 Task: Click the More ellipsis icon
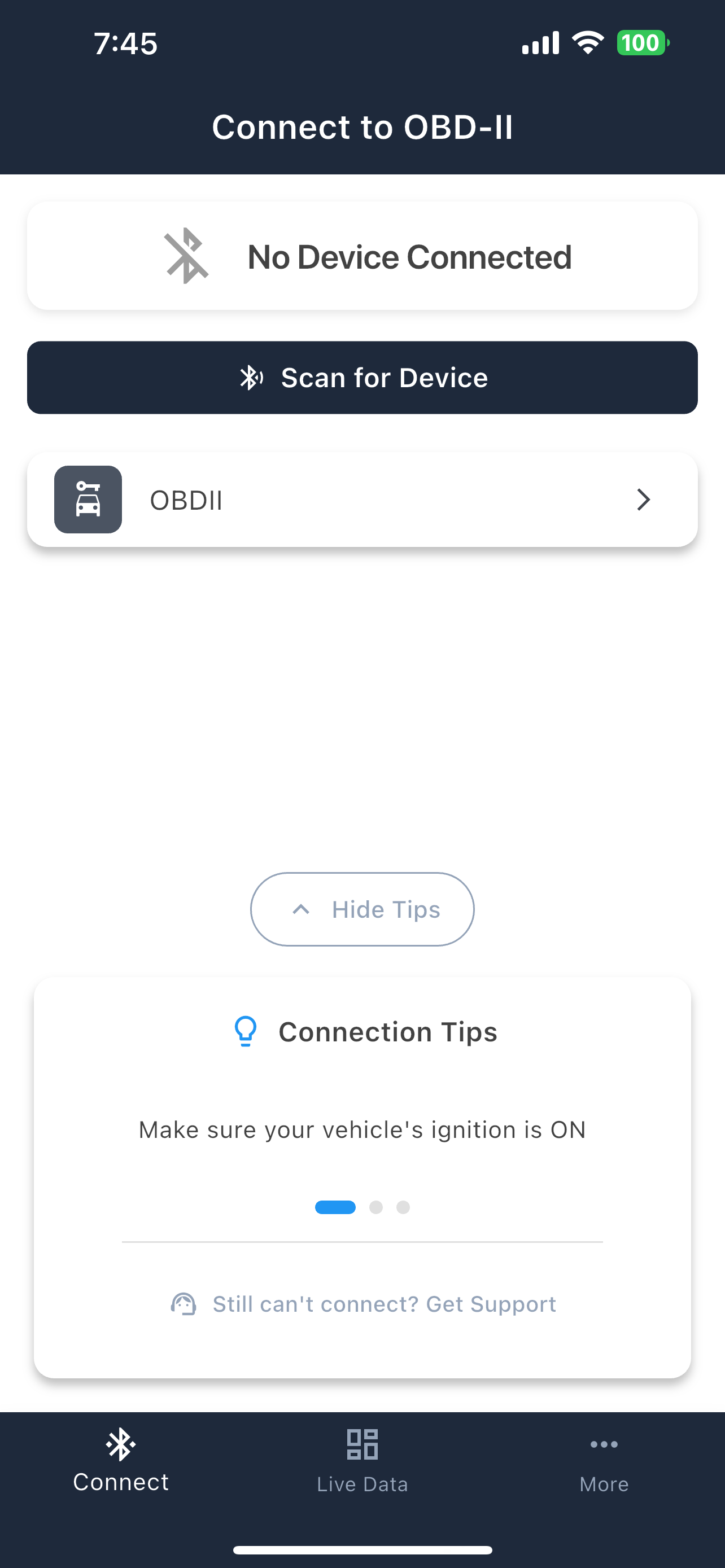tap(603, 1444)
